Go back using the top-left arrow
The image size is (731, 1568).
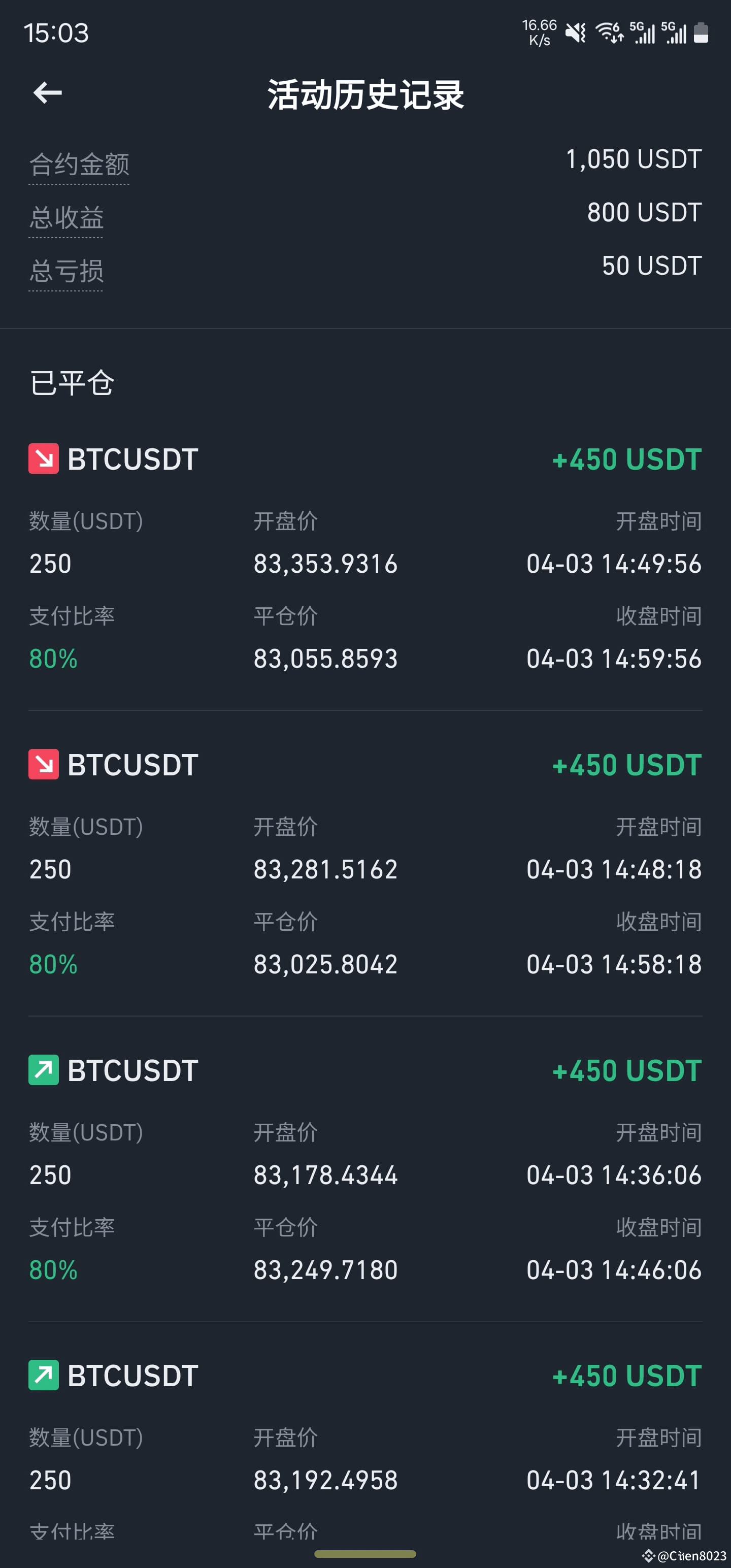click(48, 93)
